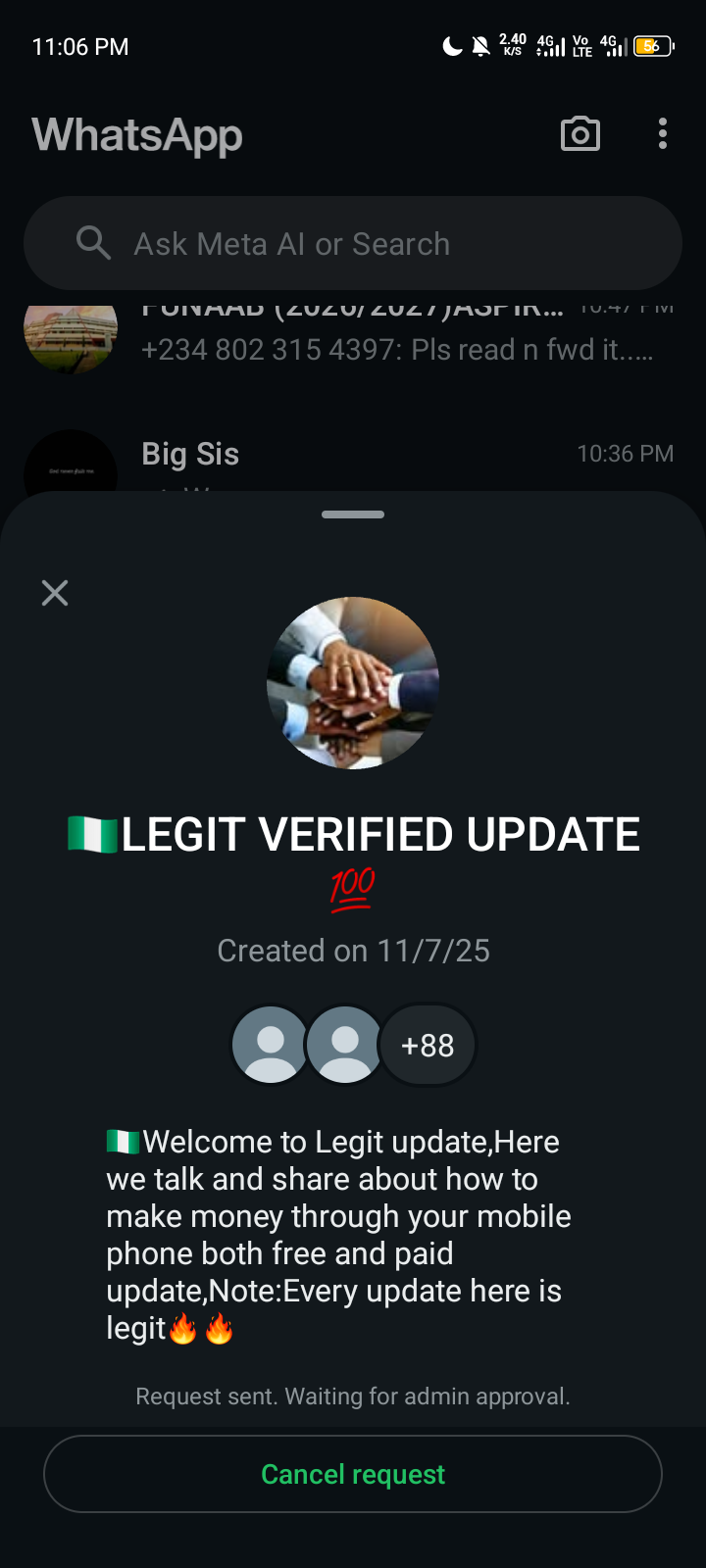The width and height of the screenshot is (706, 1568).
Task: Open the overflow menu
Action: [663, 134]
